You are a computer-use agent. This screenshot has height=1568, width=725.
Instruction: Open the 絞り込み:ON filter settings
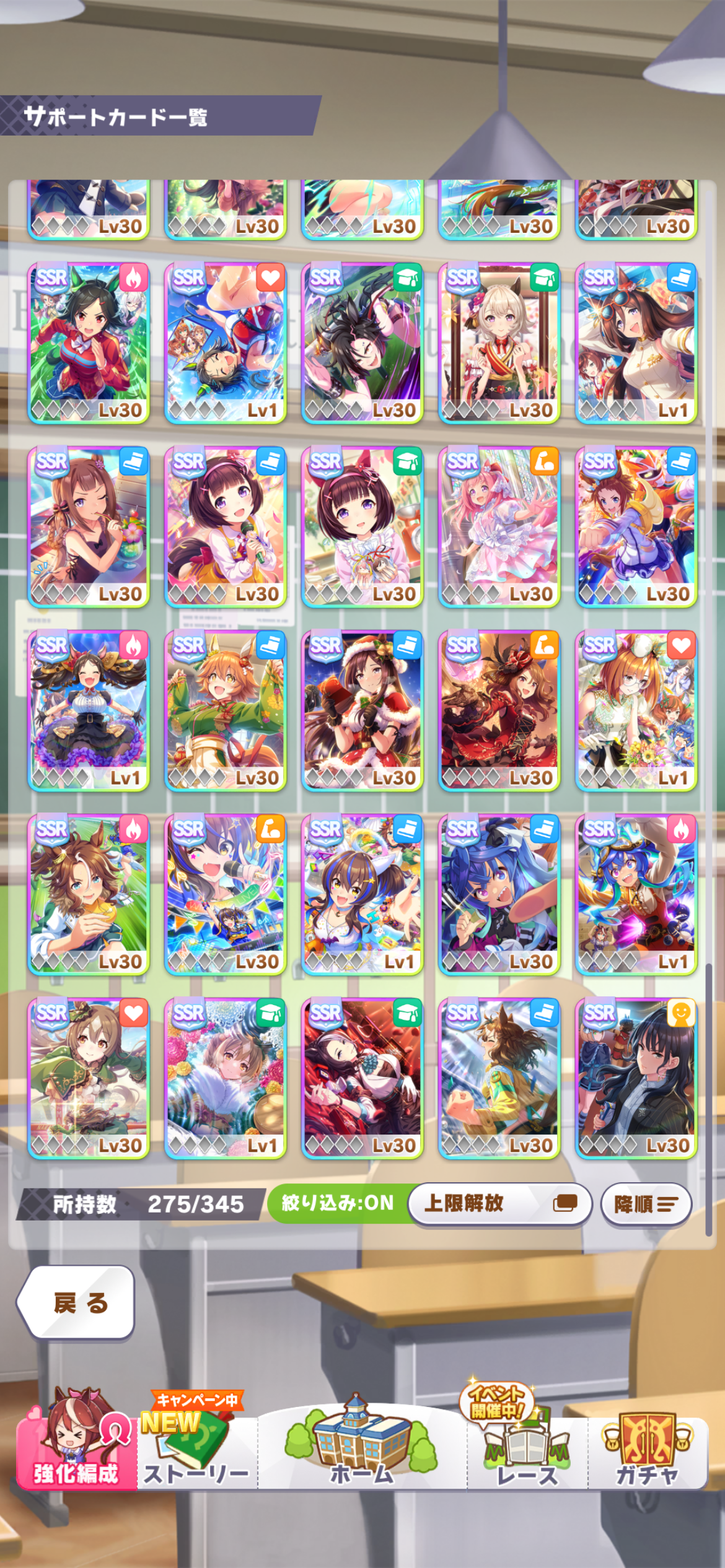(x=338, y=1203)
